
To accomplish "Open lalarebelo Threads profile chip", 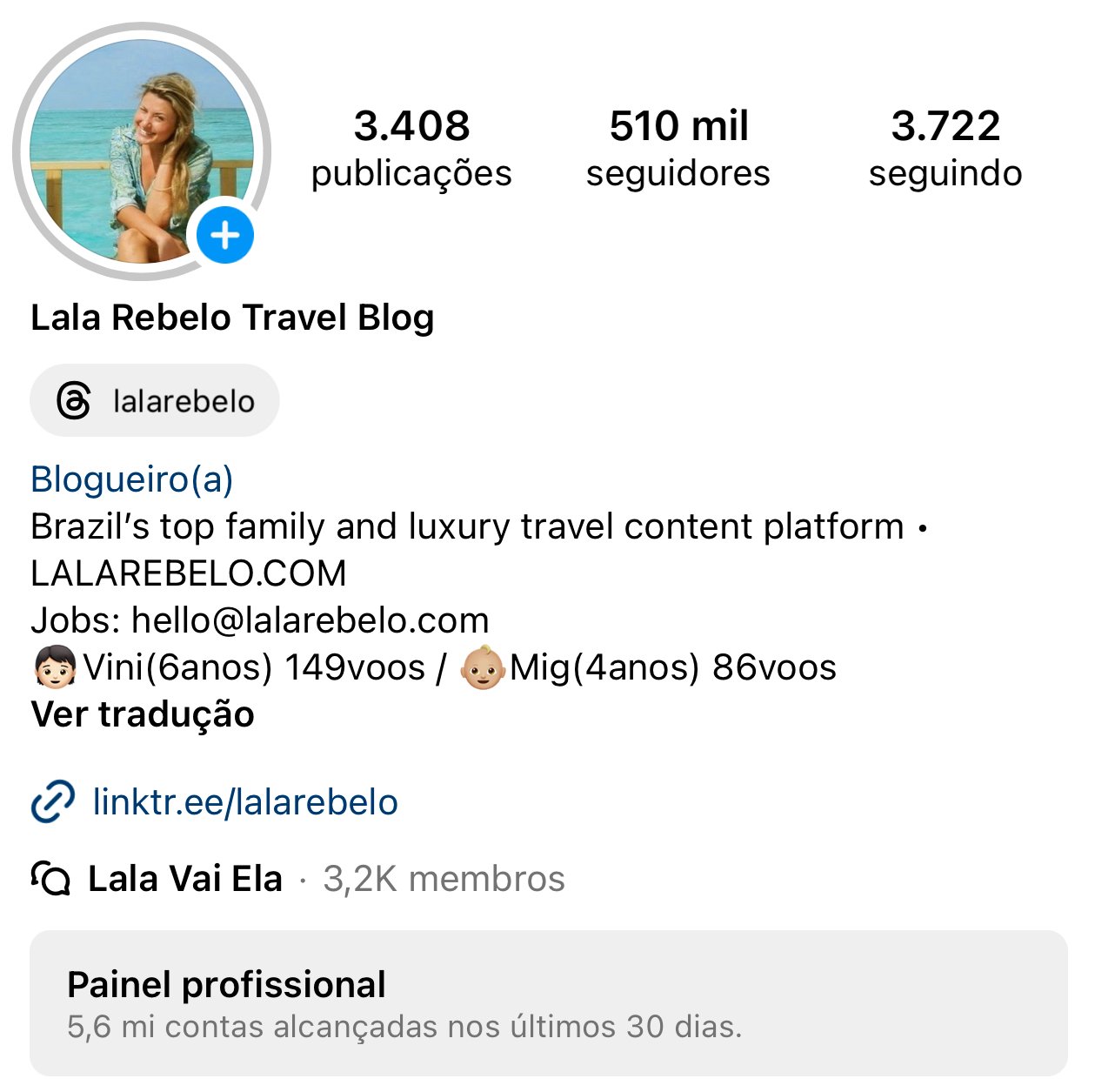I will (x=155, y=401).
